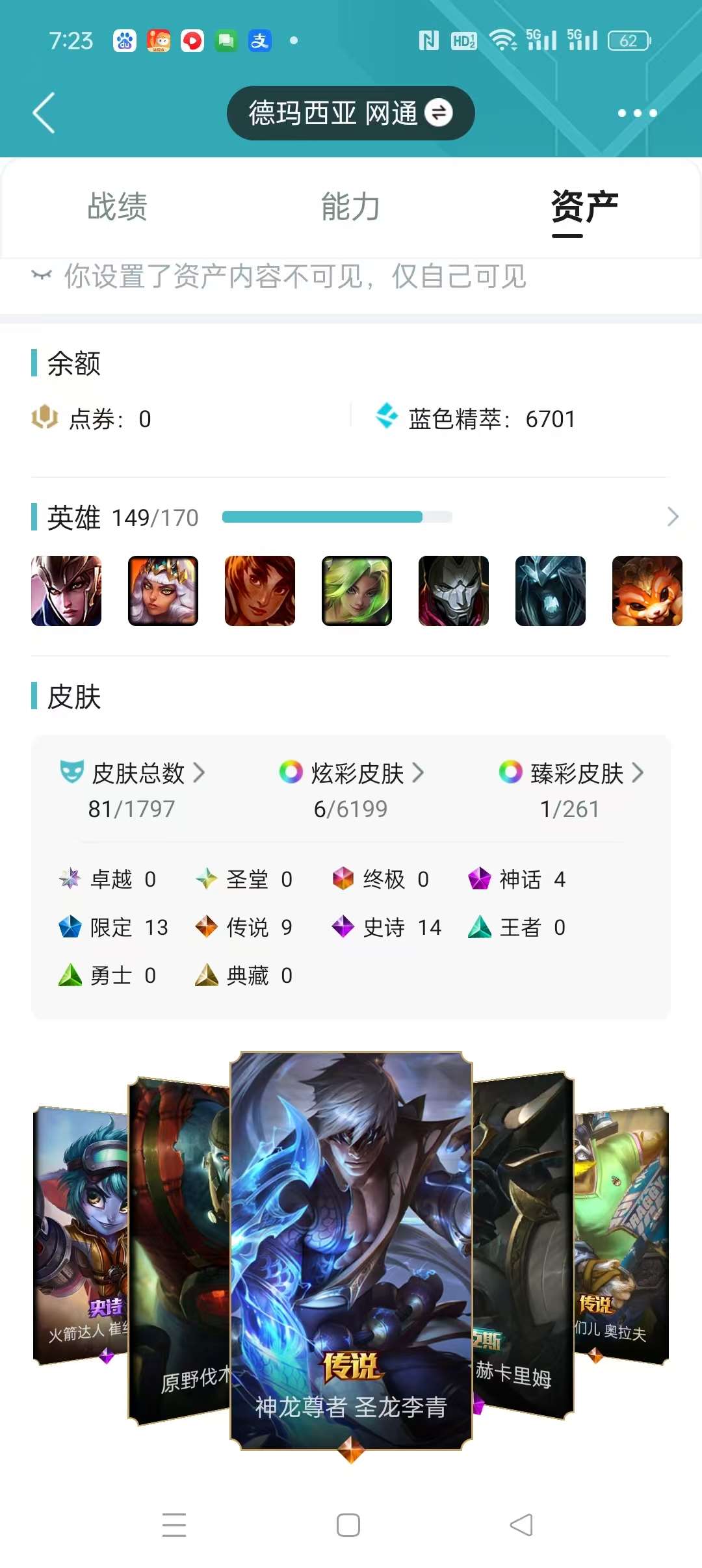Tap the system home button
This screenshot has width=702, height=1568.
[348, 1525]
